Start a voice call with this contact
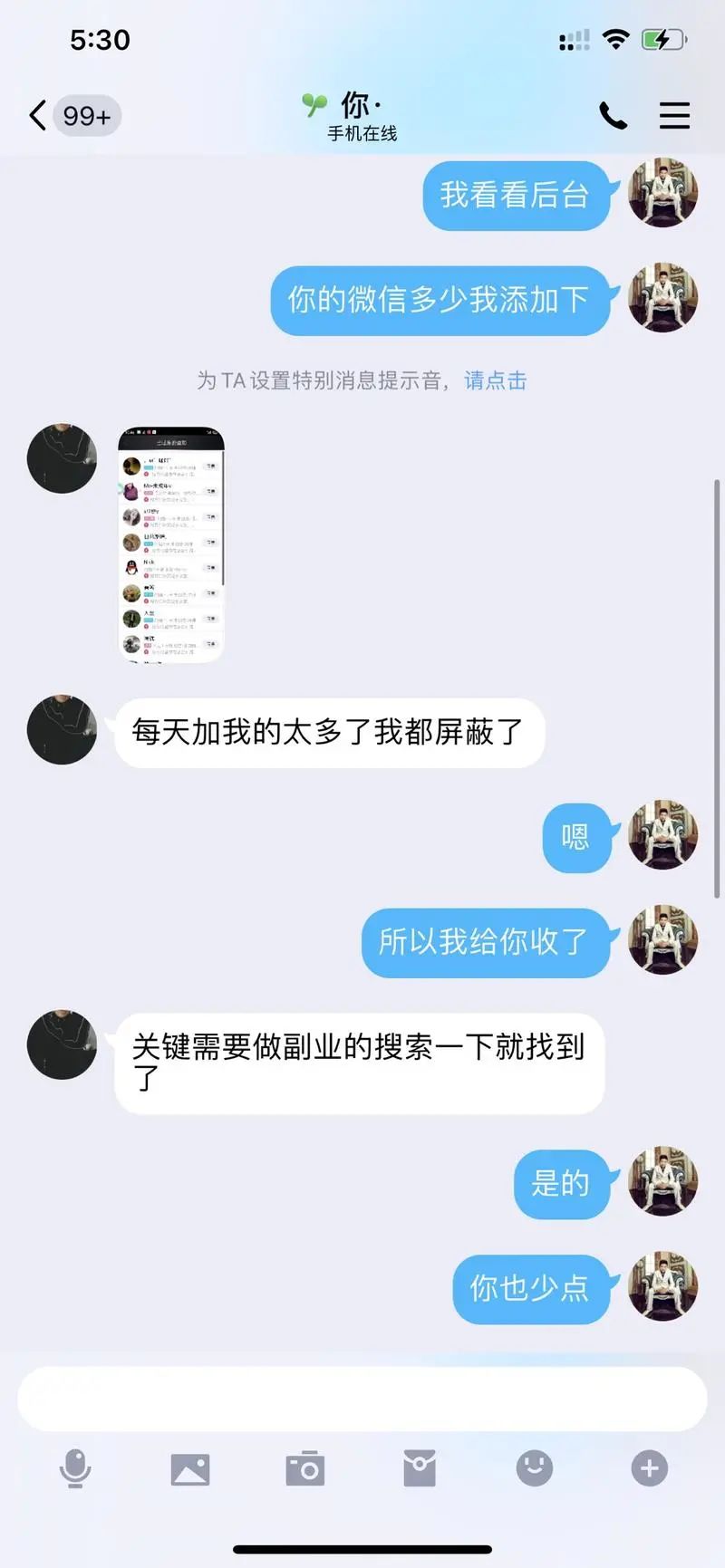 tap(614, 116)
